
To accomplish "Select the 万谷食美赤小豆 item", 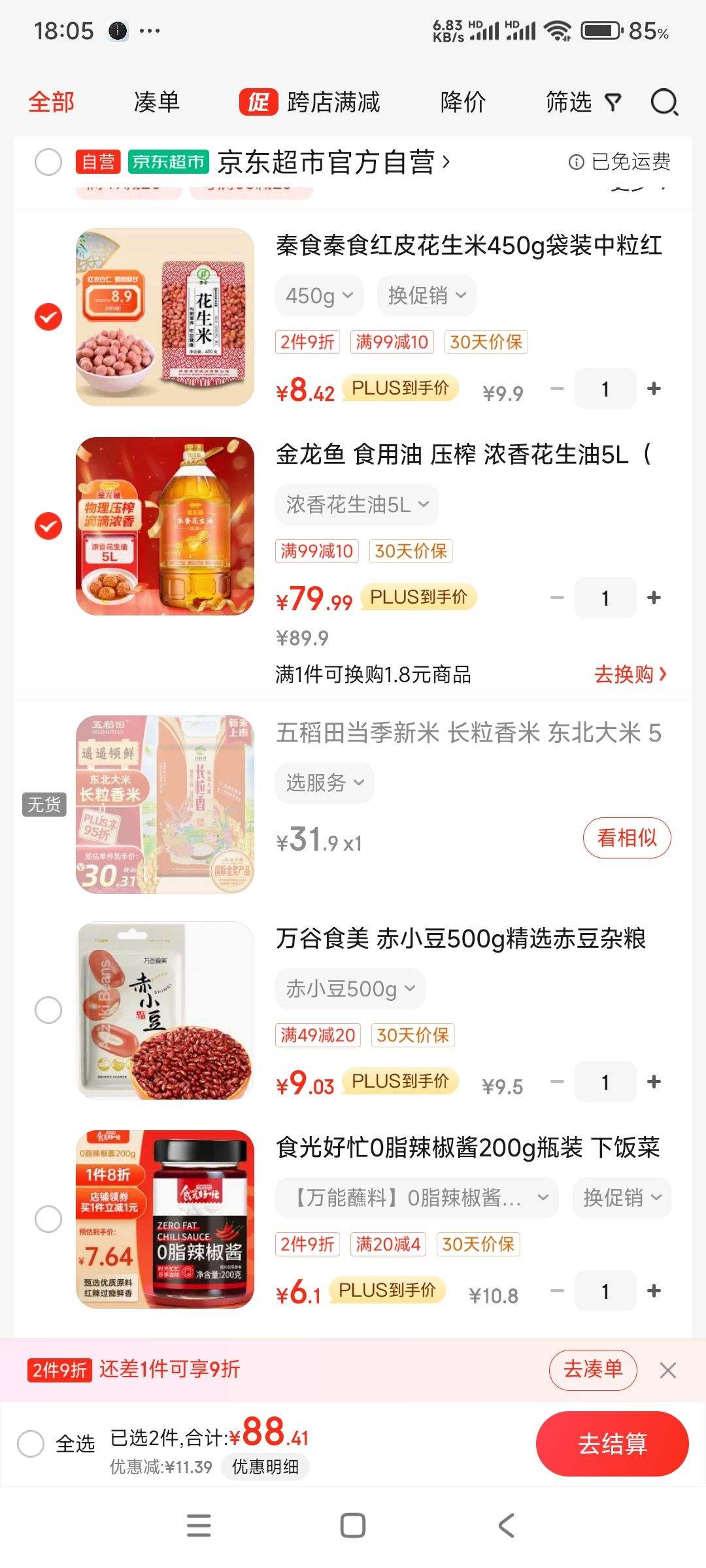I will click(48, 1010).
